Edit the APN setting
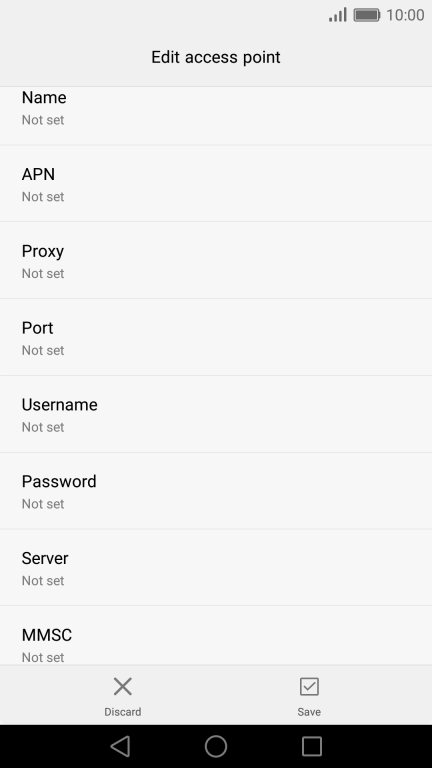 click(x=216, y=183)
